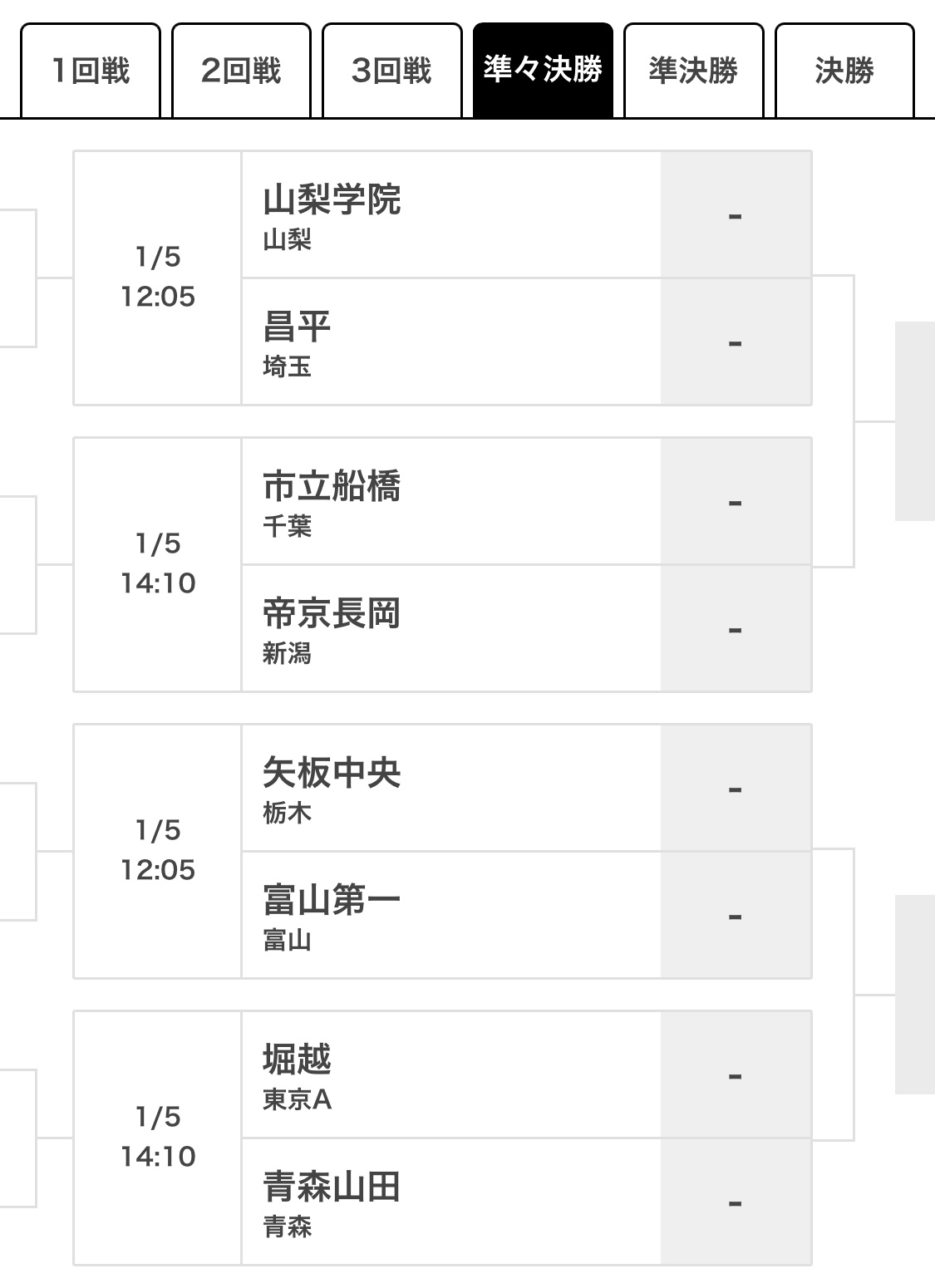This screenshot has height=1288, width=935.
Task: Show the 決勝 final tab
Action: 844,71
